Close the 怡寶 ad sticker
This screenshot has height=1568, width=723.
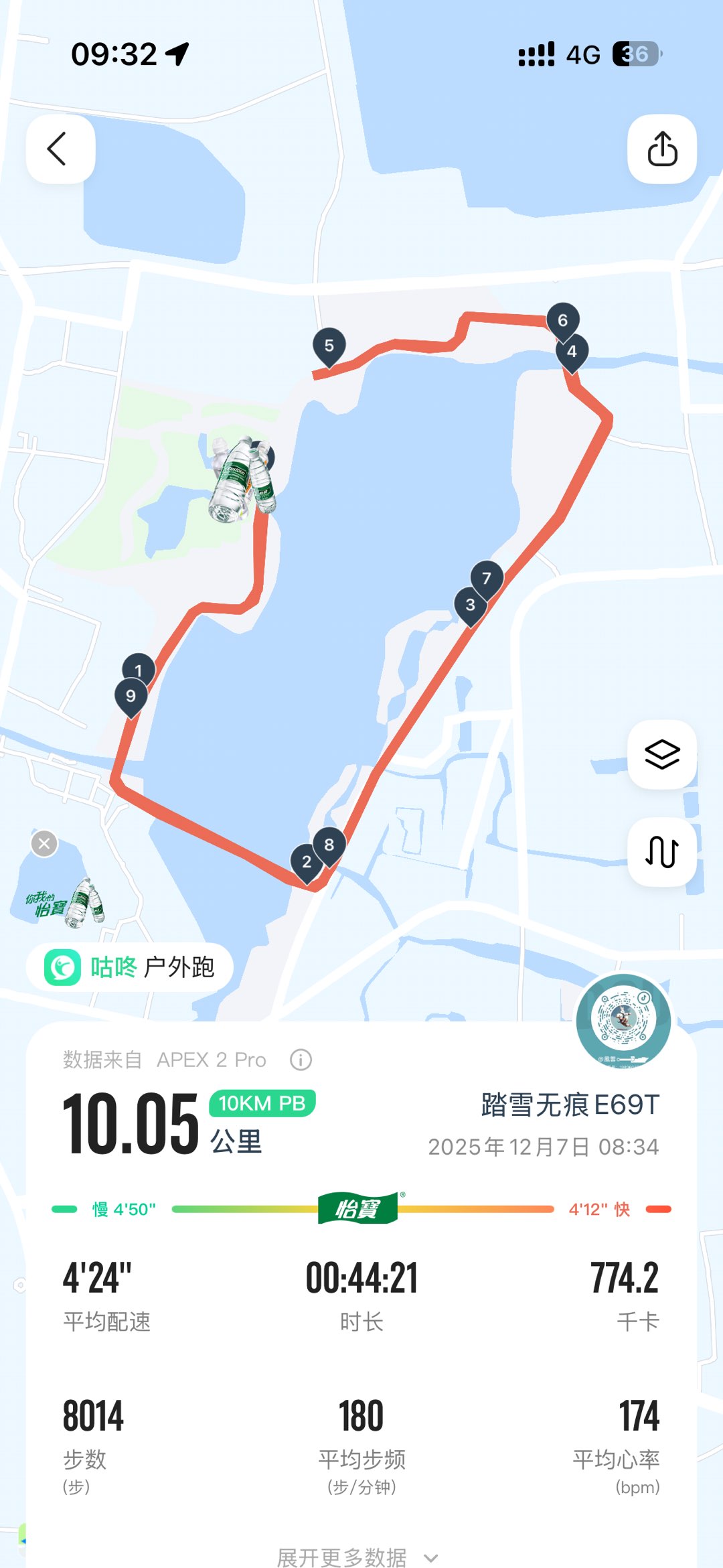44,843
